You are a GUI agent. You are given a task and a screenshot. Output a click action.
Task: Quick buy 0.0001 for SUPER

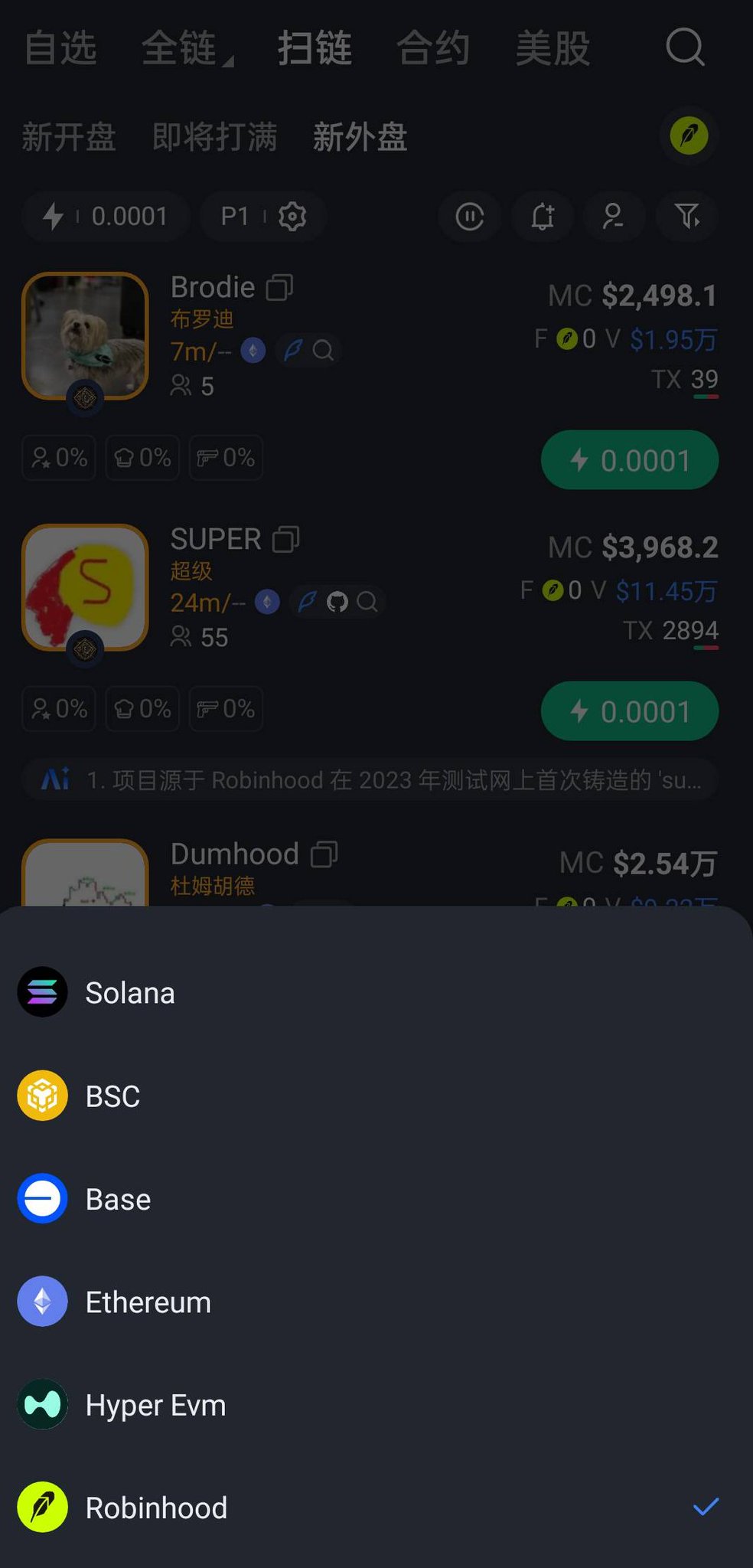click(x=630, y=710)
